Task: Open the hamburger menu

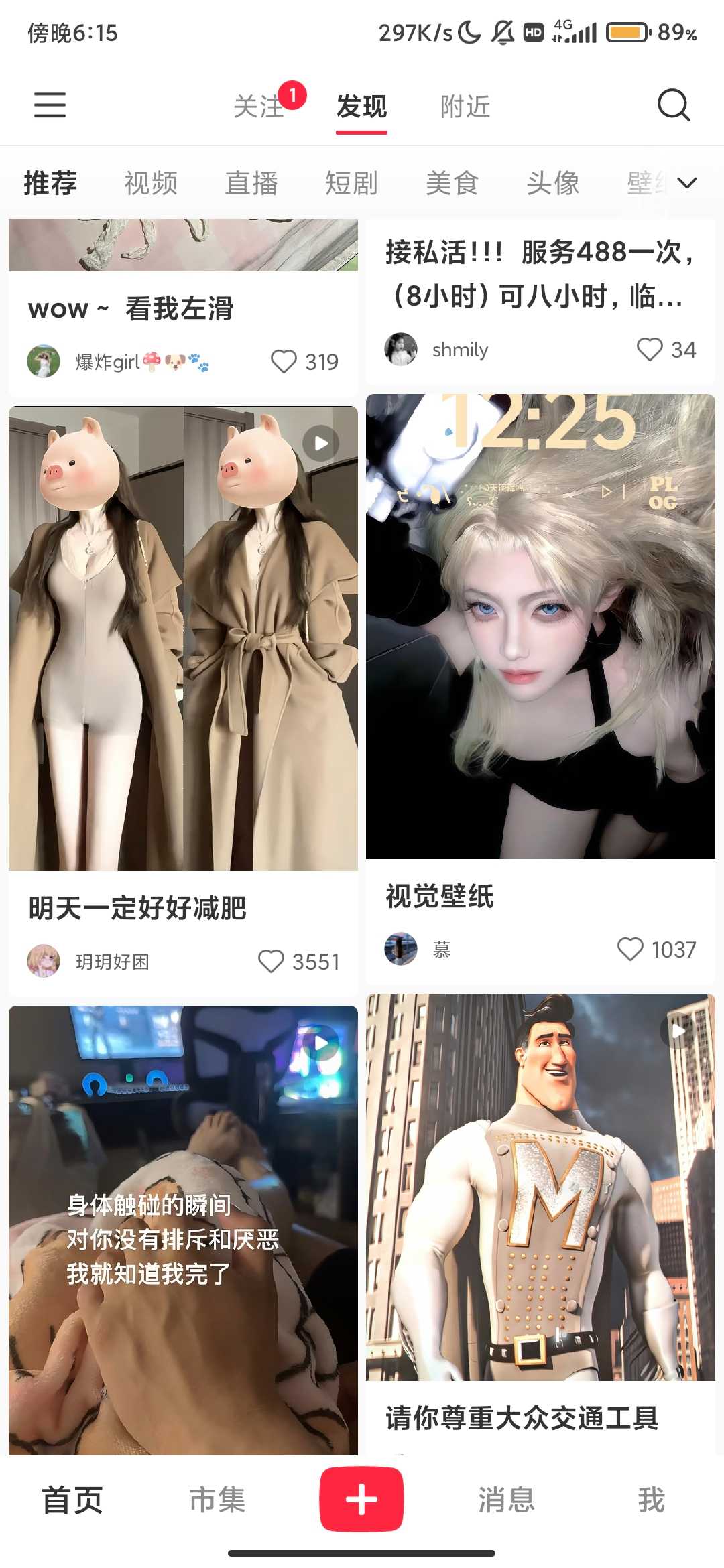Action: click(x=50, y=105)
